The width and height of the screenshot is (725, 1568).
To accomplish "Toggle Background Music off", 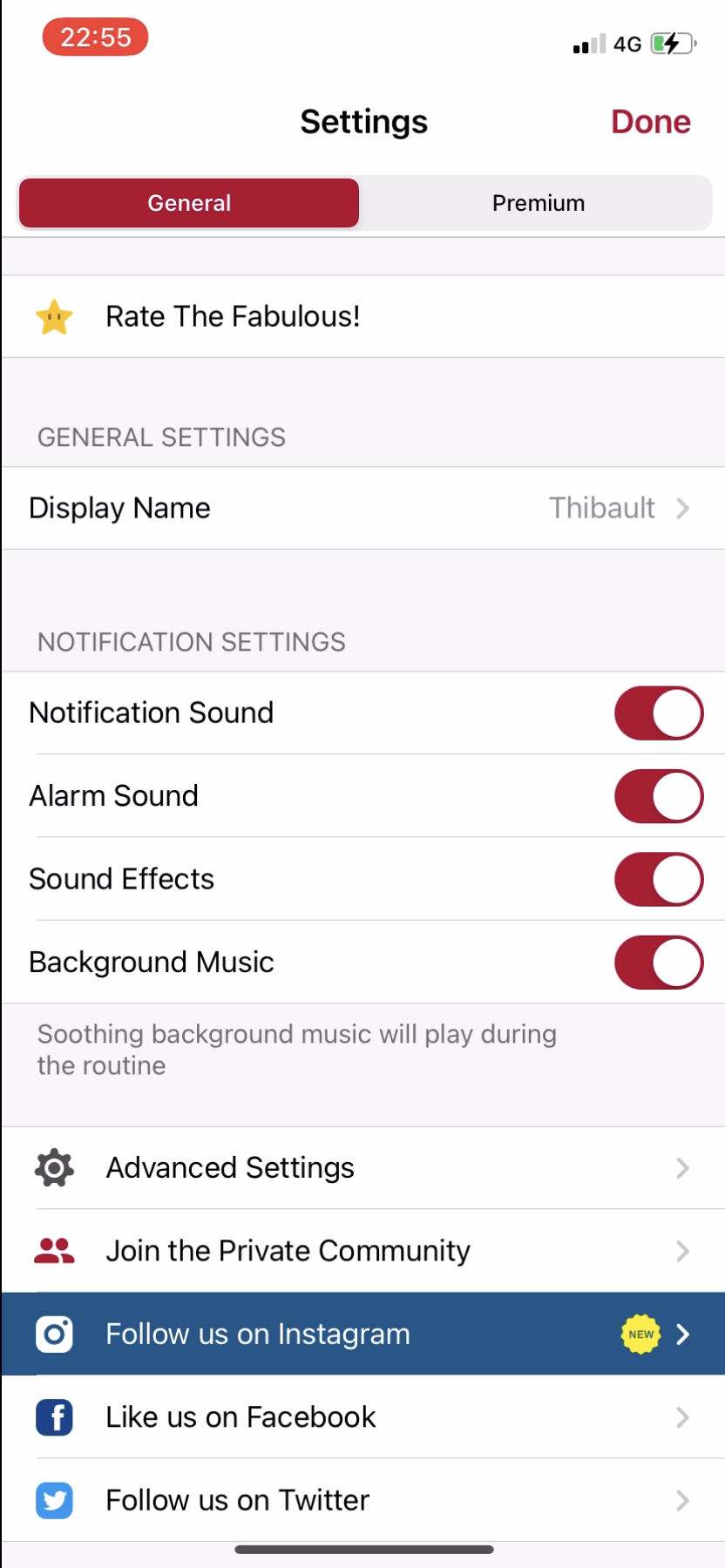I will click(x=659, y=963).
